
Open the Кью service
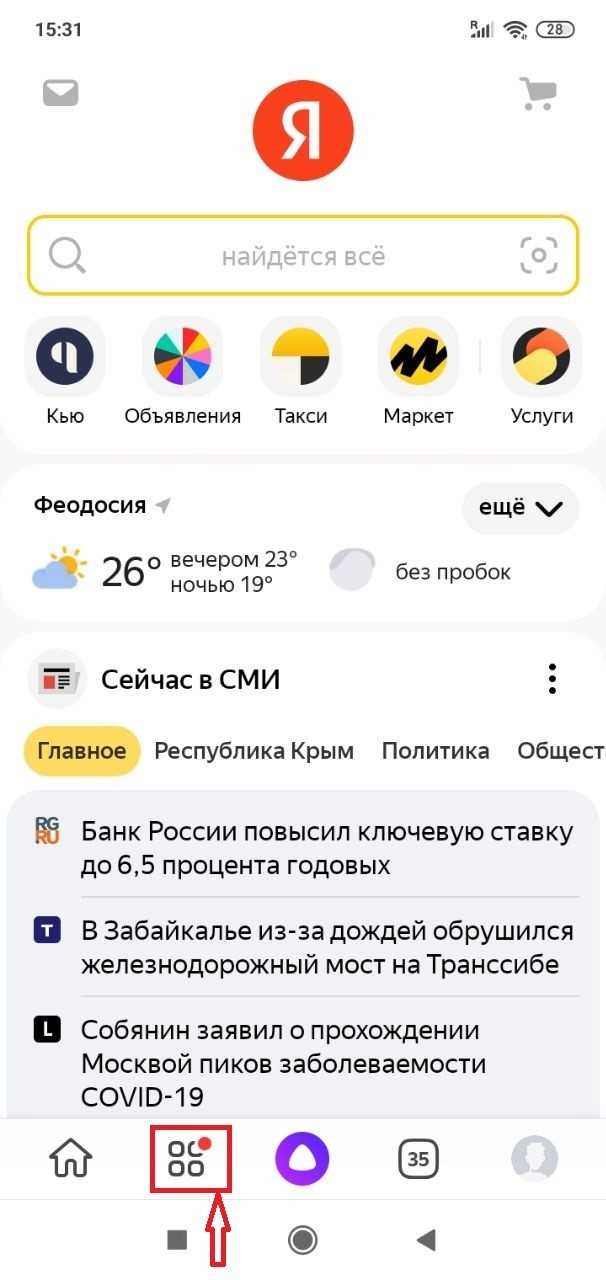[x=65, y=357]
